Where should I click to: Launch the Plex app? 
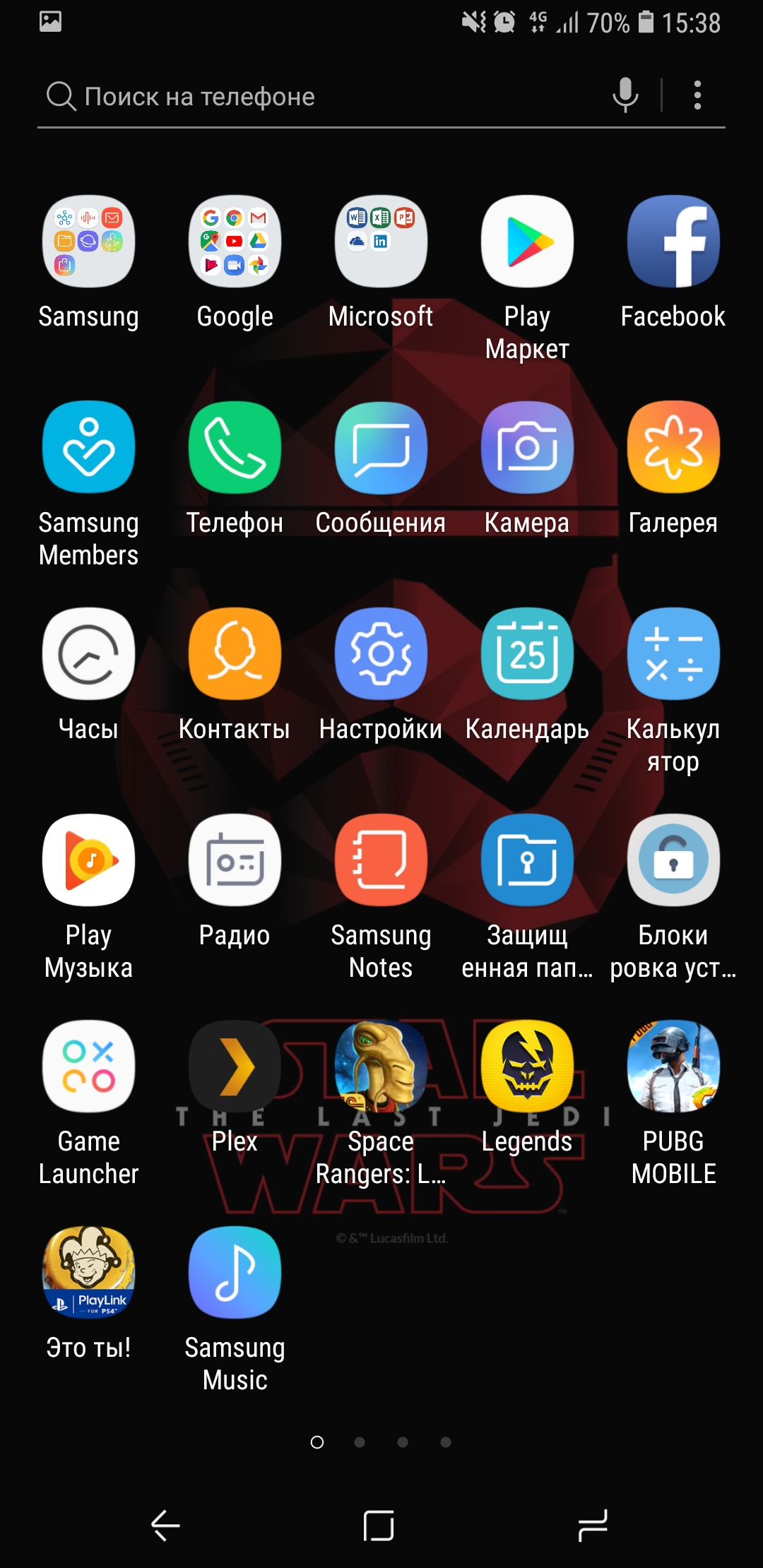235,1067
